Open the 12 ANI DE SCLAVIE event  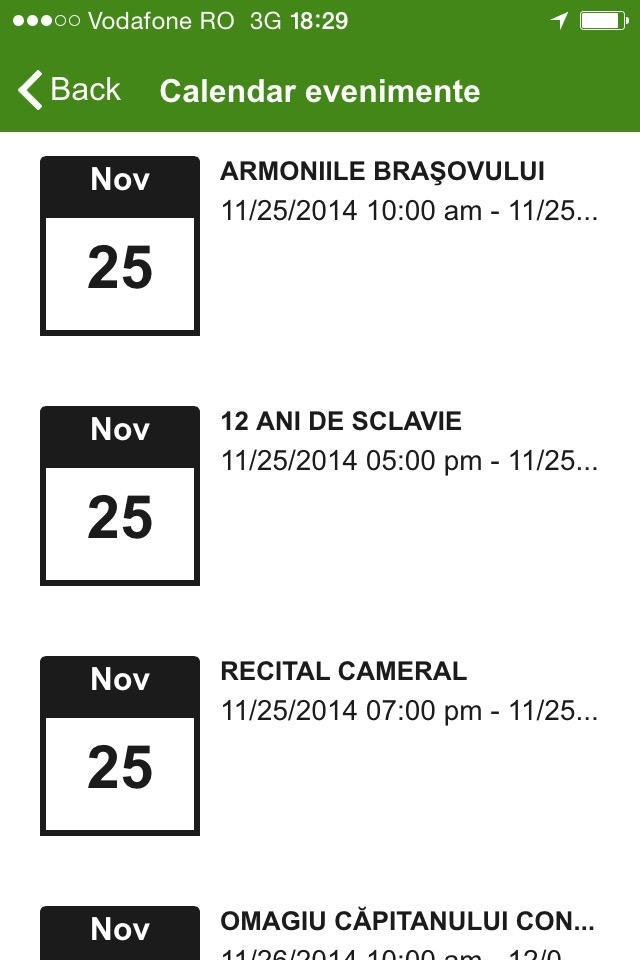[340, 422]
